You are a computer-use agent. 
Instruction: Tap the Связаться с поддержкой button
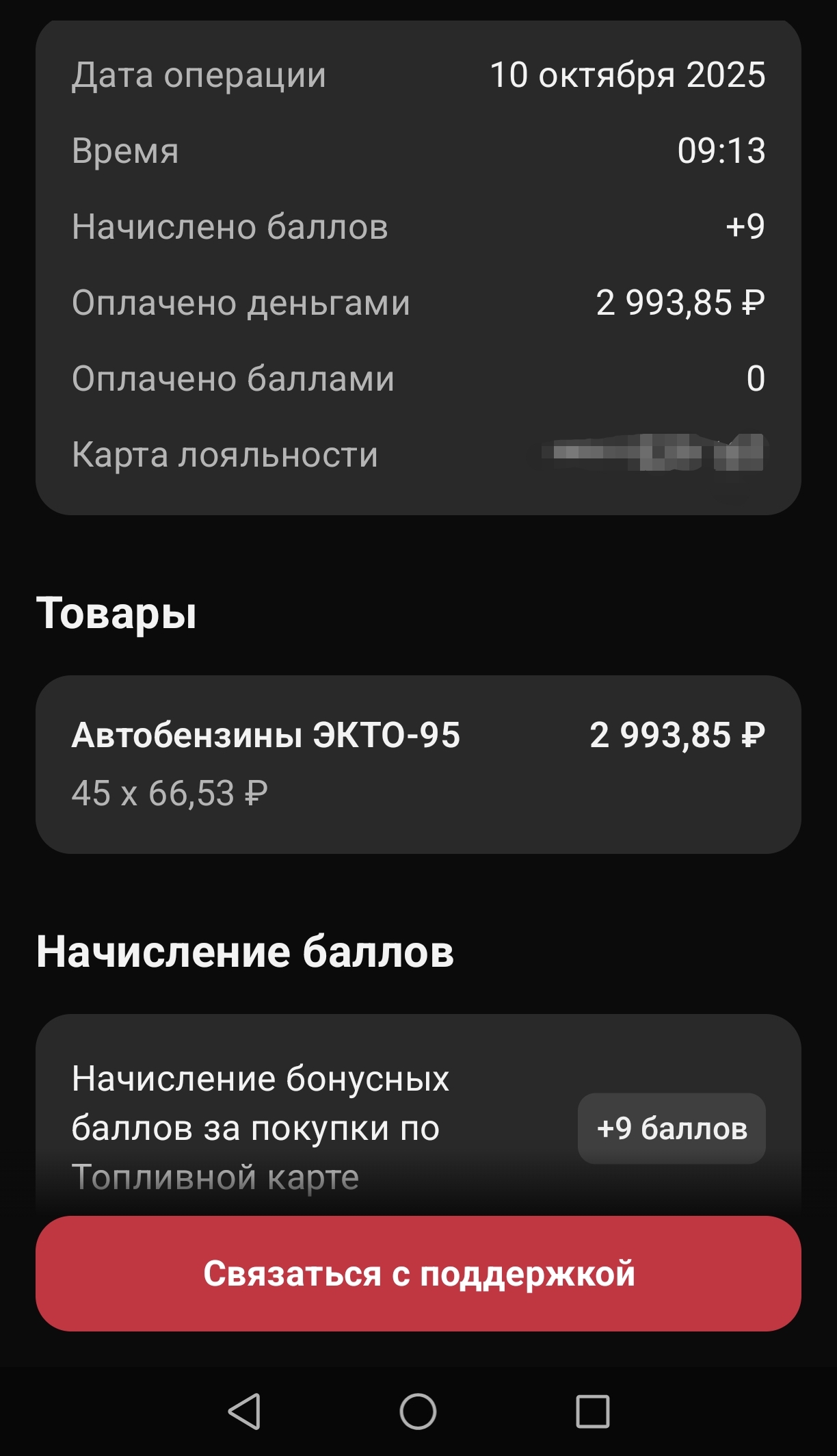418,1274
